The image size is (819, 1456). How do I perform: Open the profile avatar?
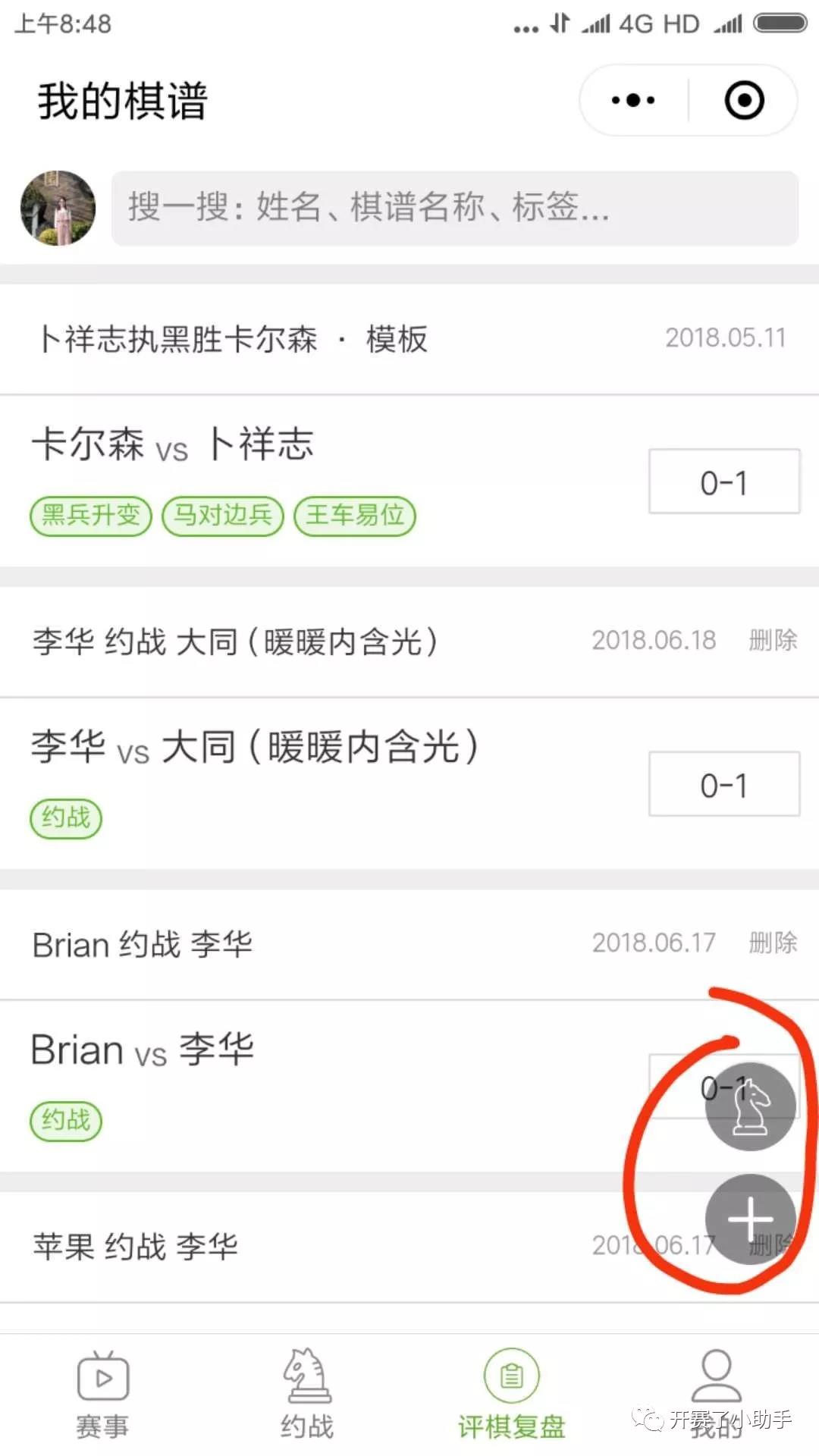click(58, 208)
